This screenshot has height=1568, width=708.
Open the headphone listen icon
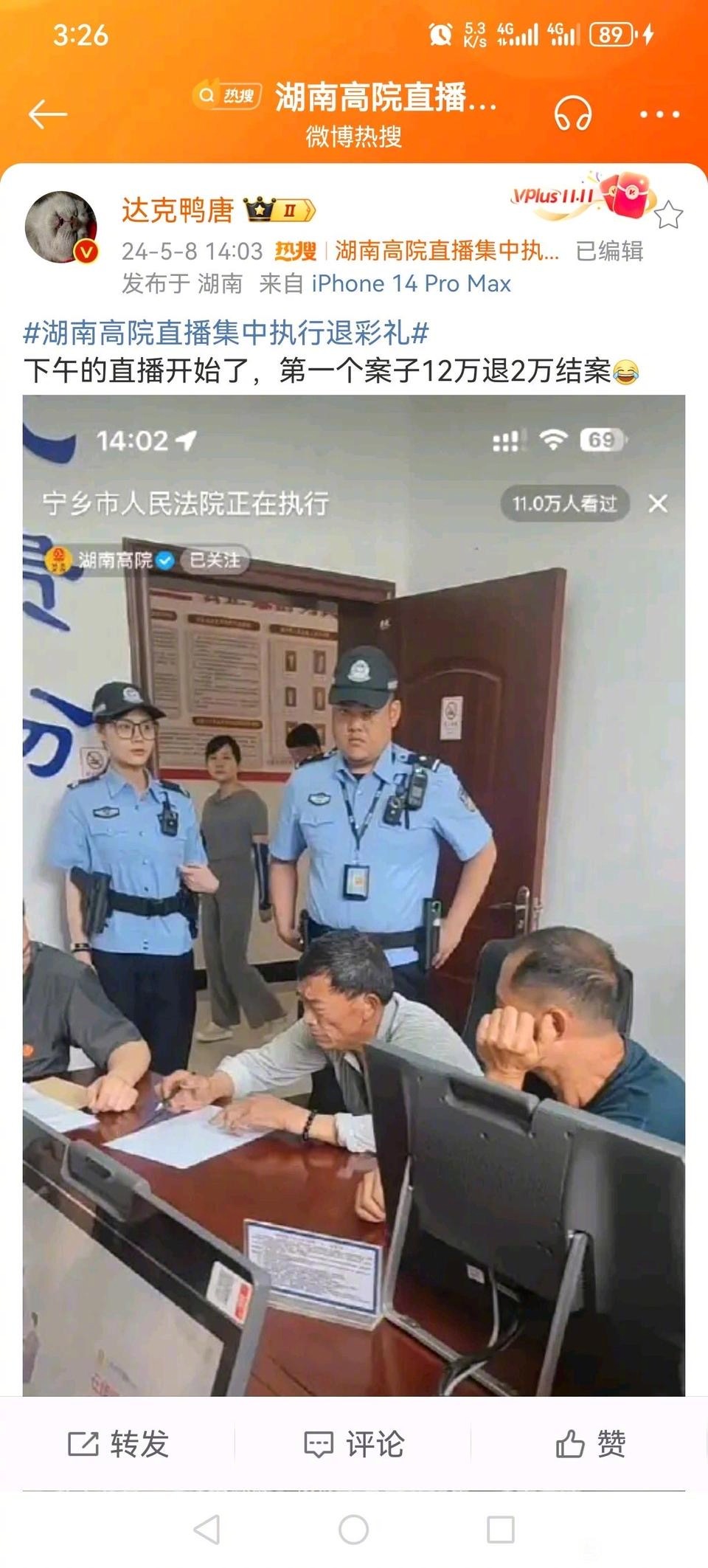click(x=573, y=114)
